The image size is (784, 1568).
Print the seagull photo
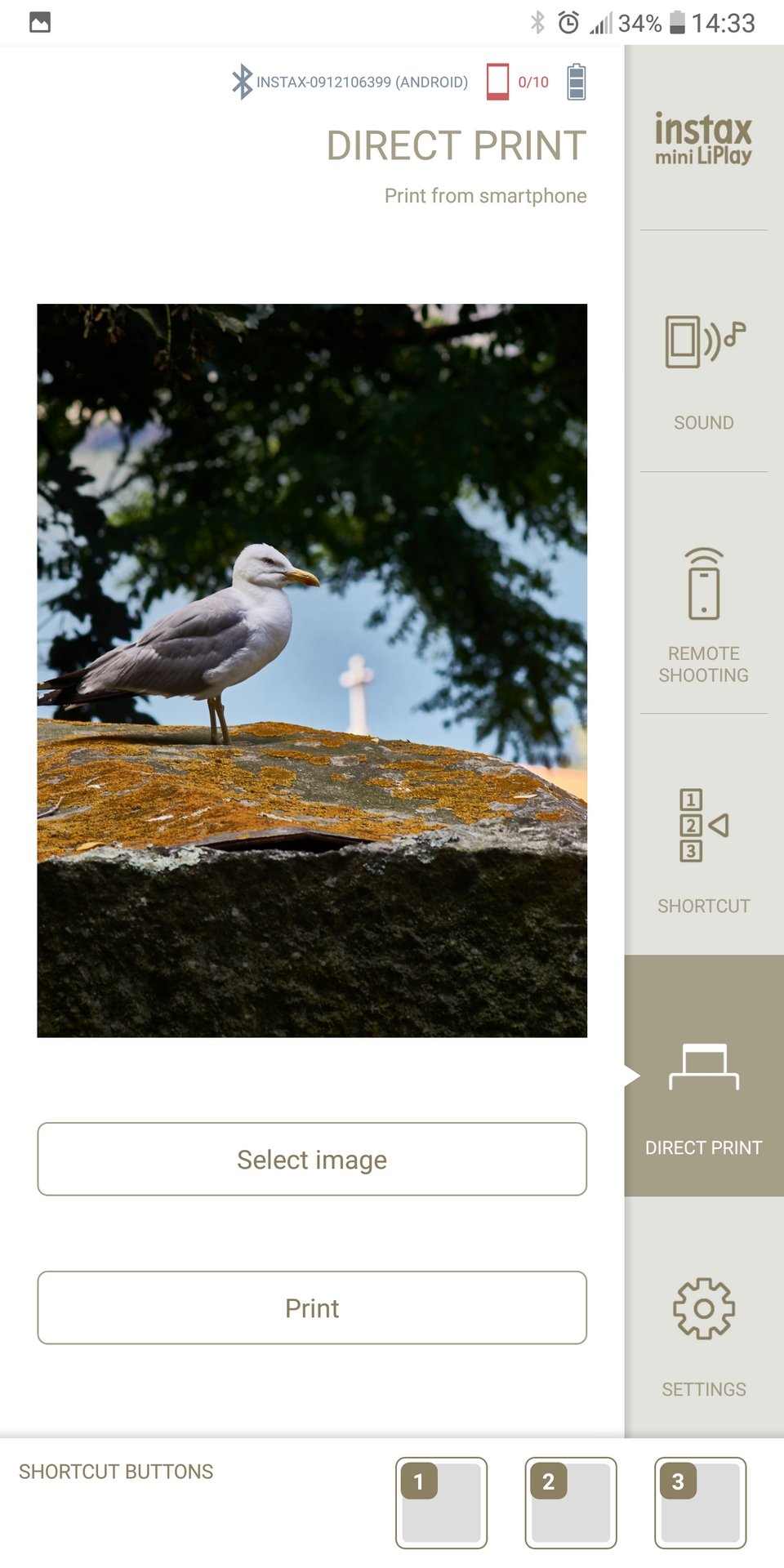pos(312,1307)
